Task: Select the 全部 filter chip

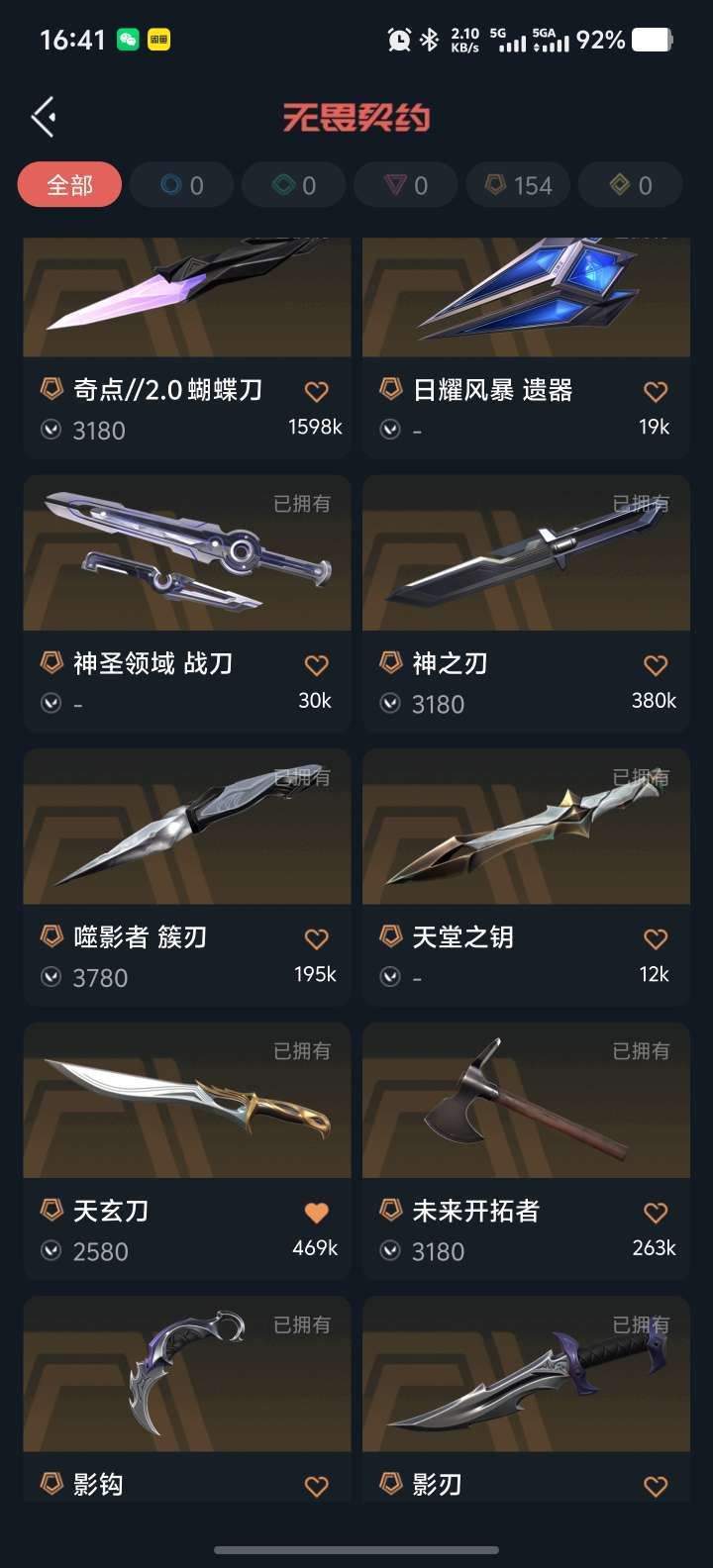Action: click(69, 185)
